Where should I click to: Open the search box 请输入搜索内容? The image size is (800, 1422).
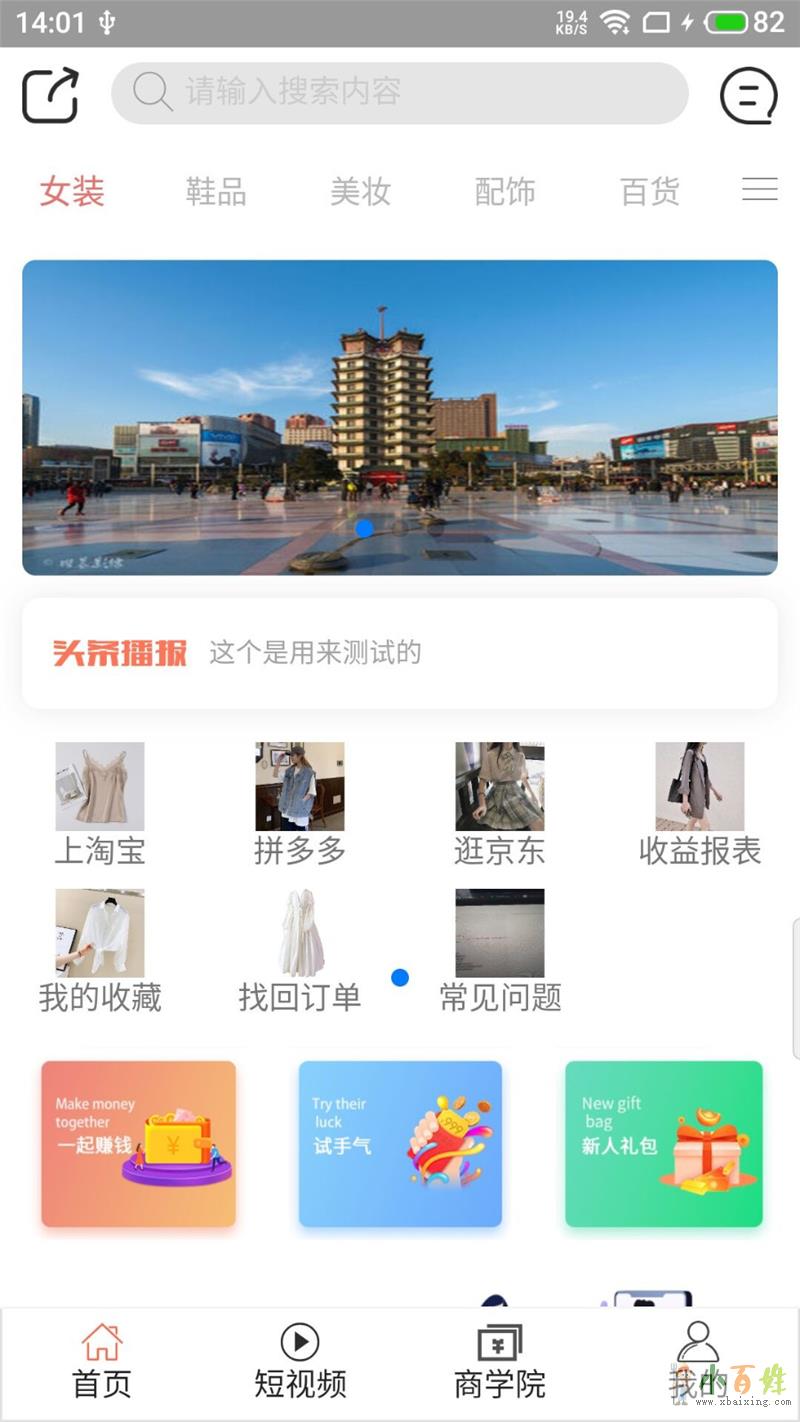click(x=400, y=93)
